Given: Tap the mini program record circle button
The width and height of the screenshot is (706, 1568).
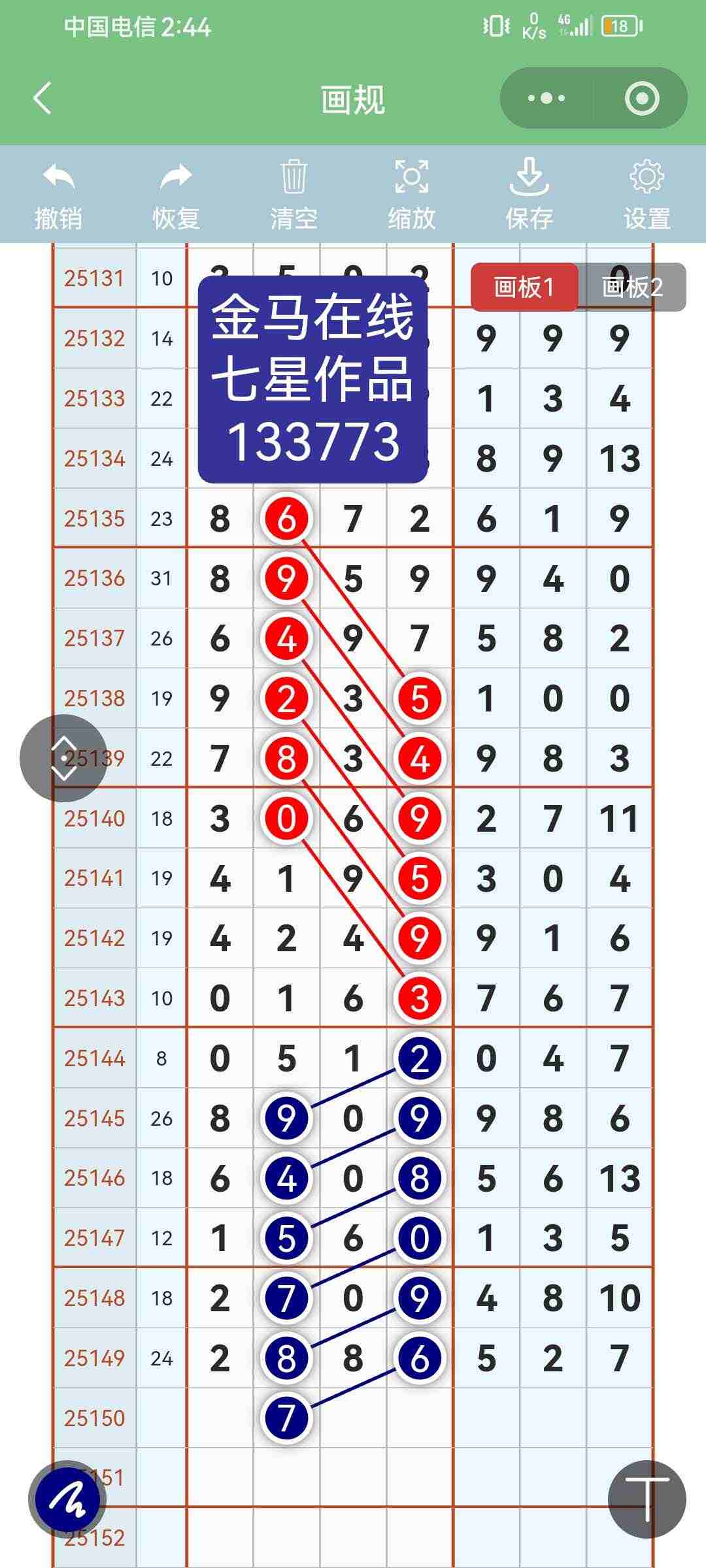Looking at the screenshot, I should click(643, 99).
